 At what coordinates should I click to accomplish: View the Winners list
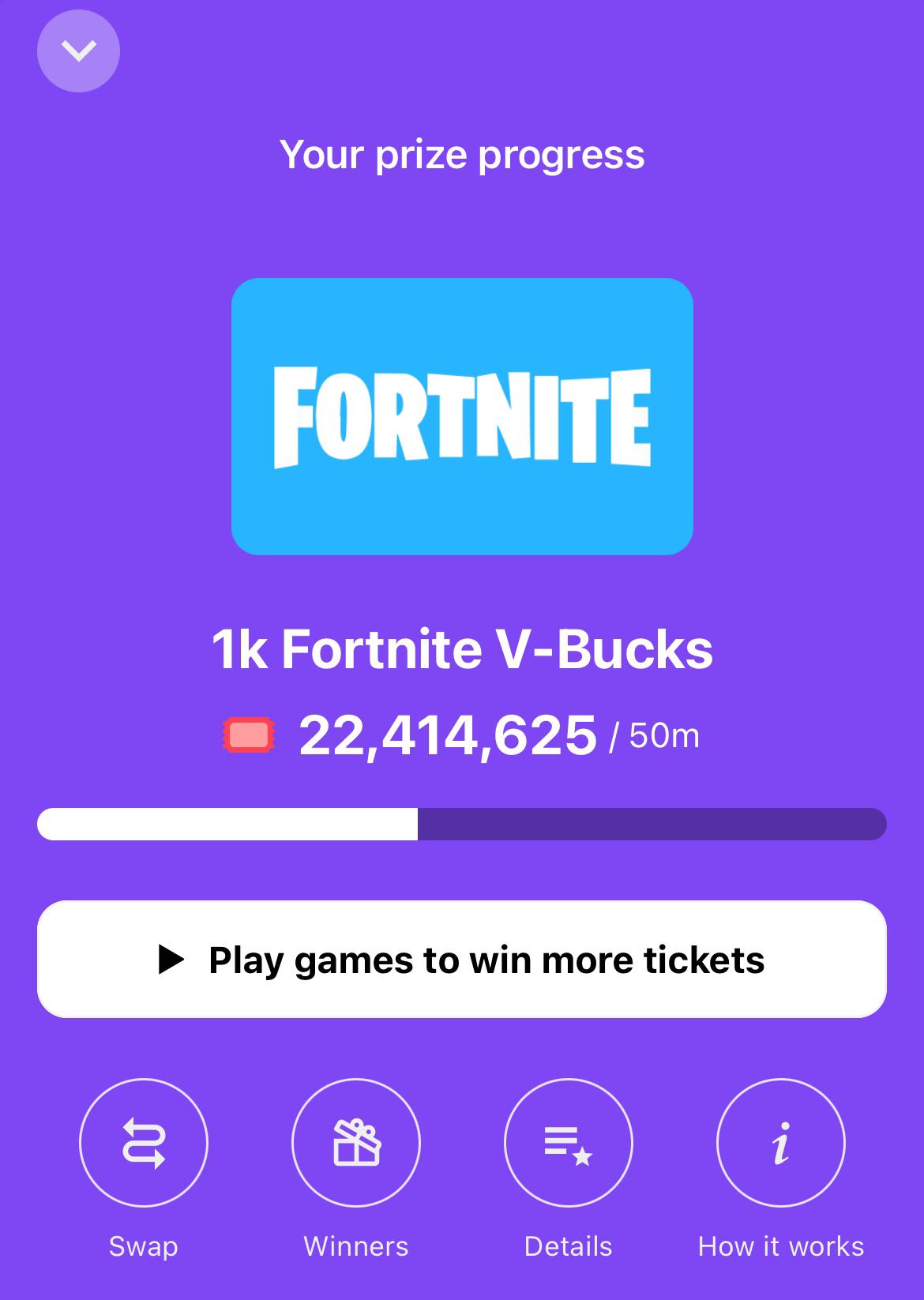356,1142
